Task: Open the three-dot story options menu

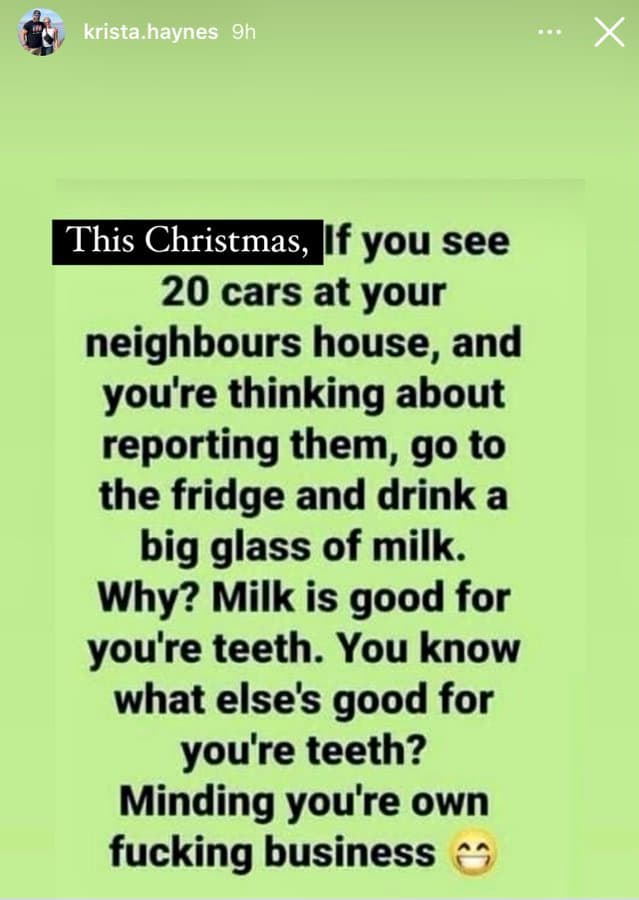Action: coord(549,32)
